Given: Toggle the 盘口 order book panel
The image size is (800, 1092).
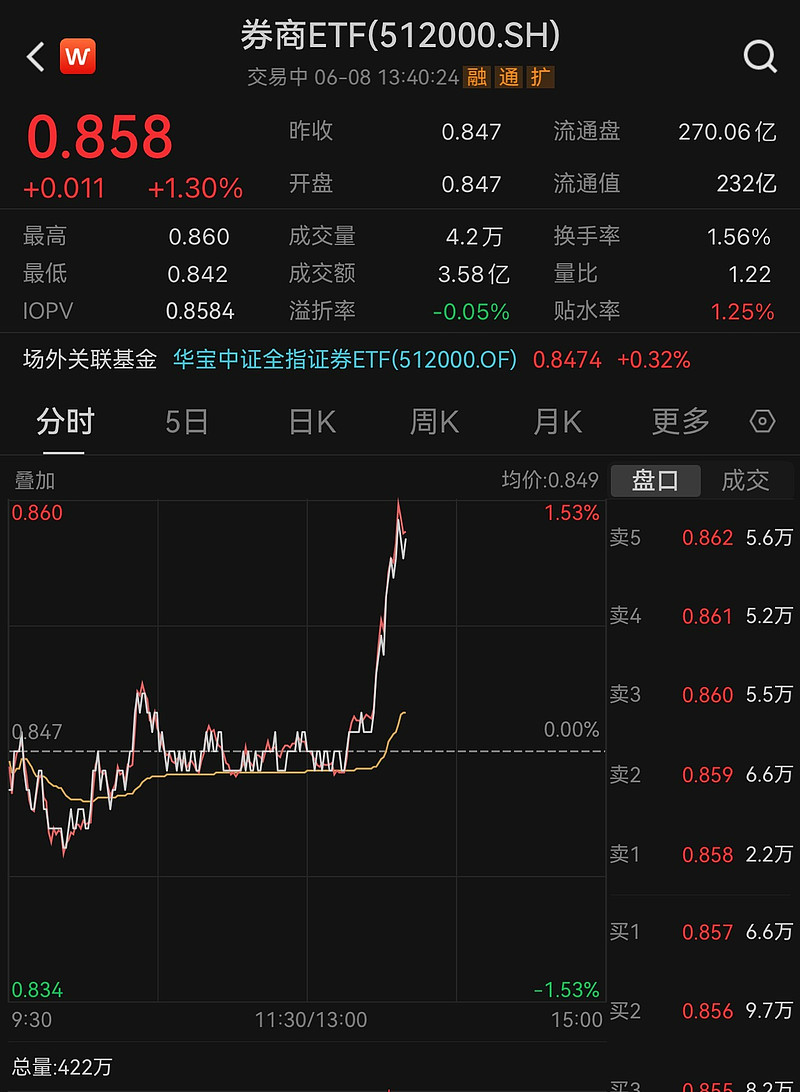Looking at the screenshot, I should point(656,480).
